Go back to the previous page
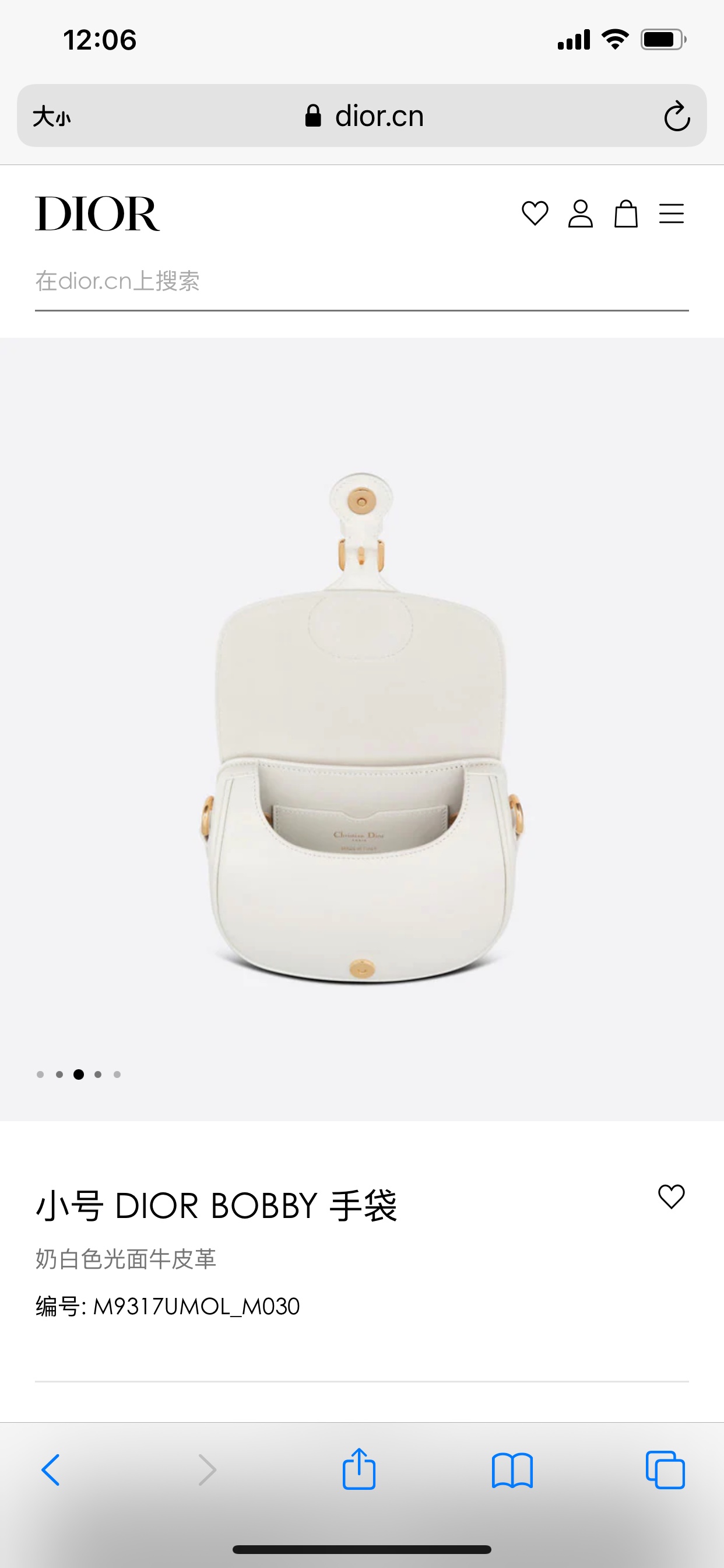This screenshot has height=1568, width=724. tap(51, 1471)
